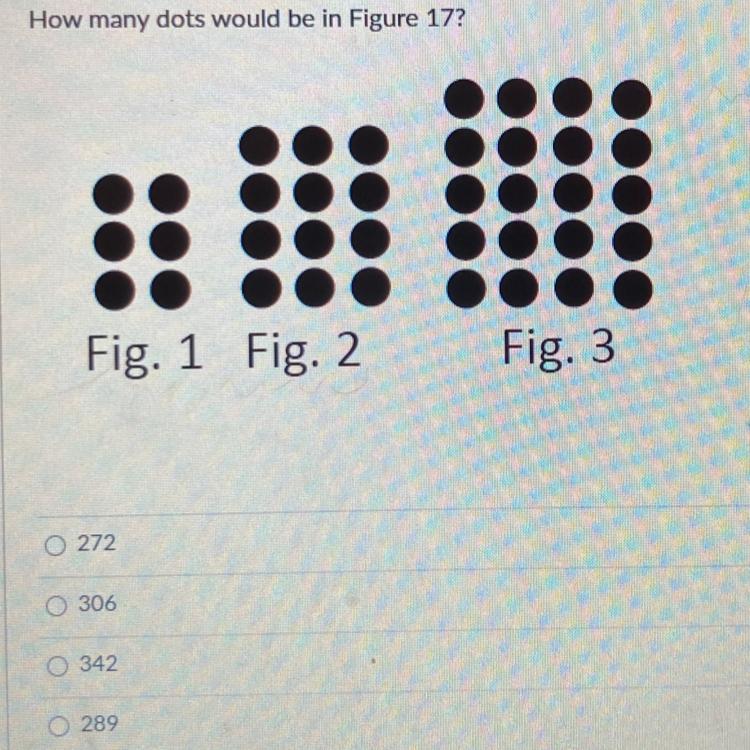Choose 306 as the answer

tap(54, 605)
